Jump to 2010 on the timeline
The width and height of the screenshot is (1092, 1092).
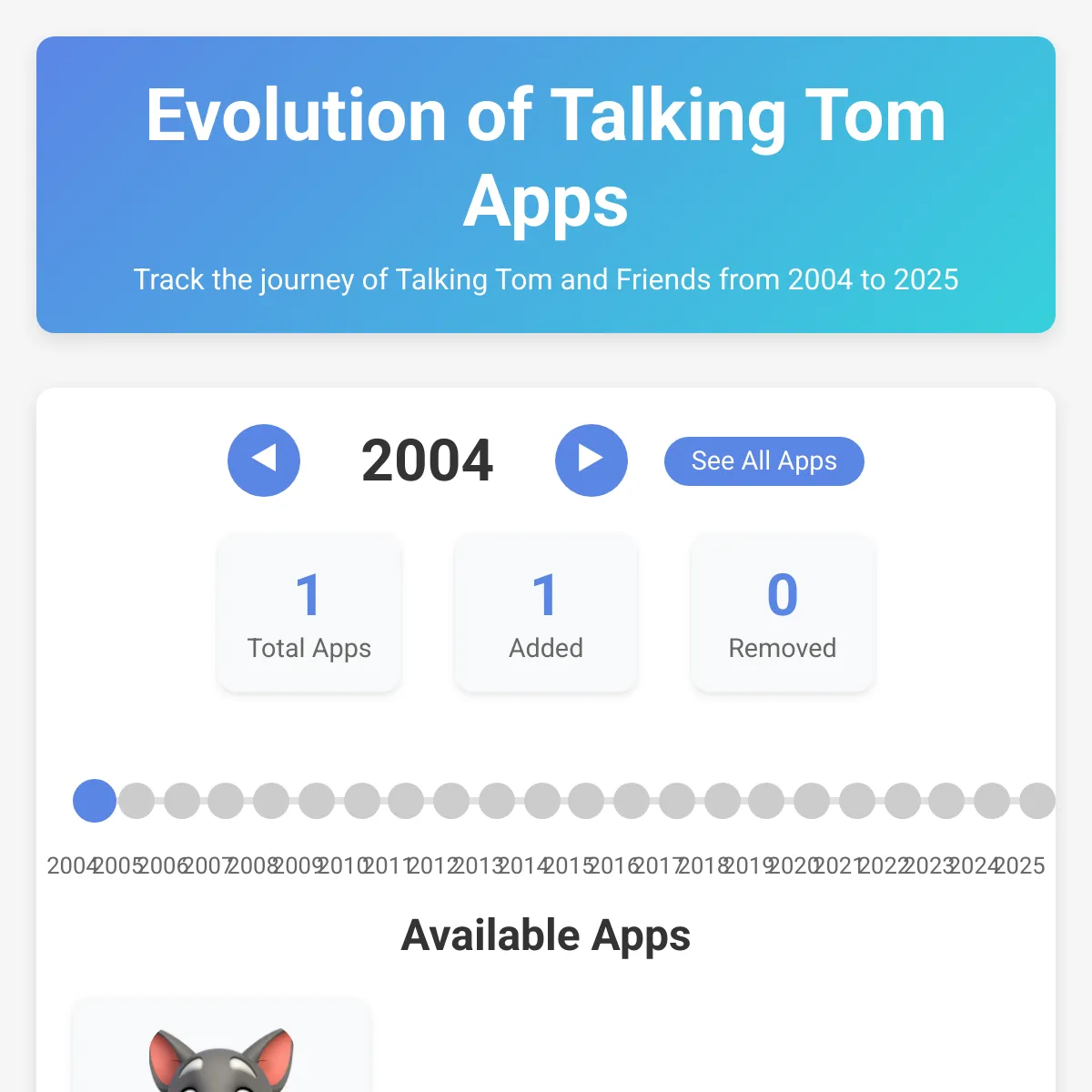click(x=361, y=801)
